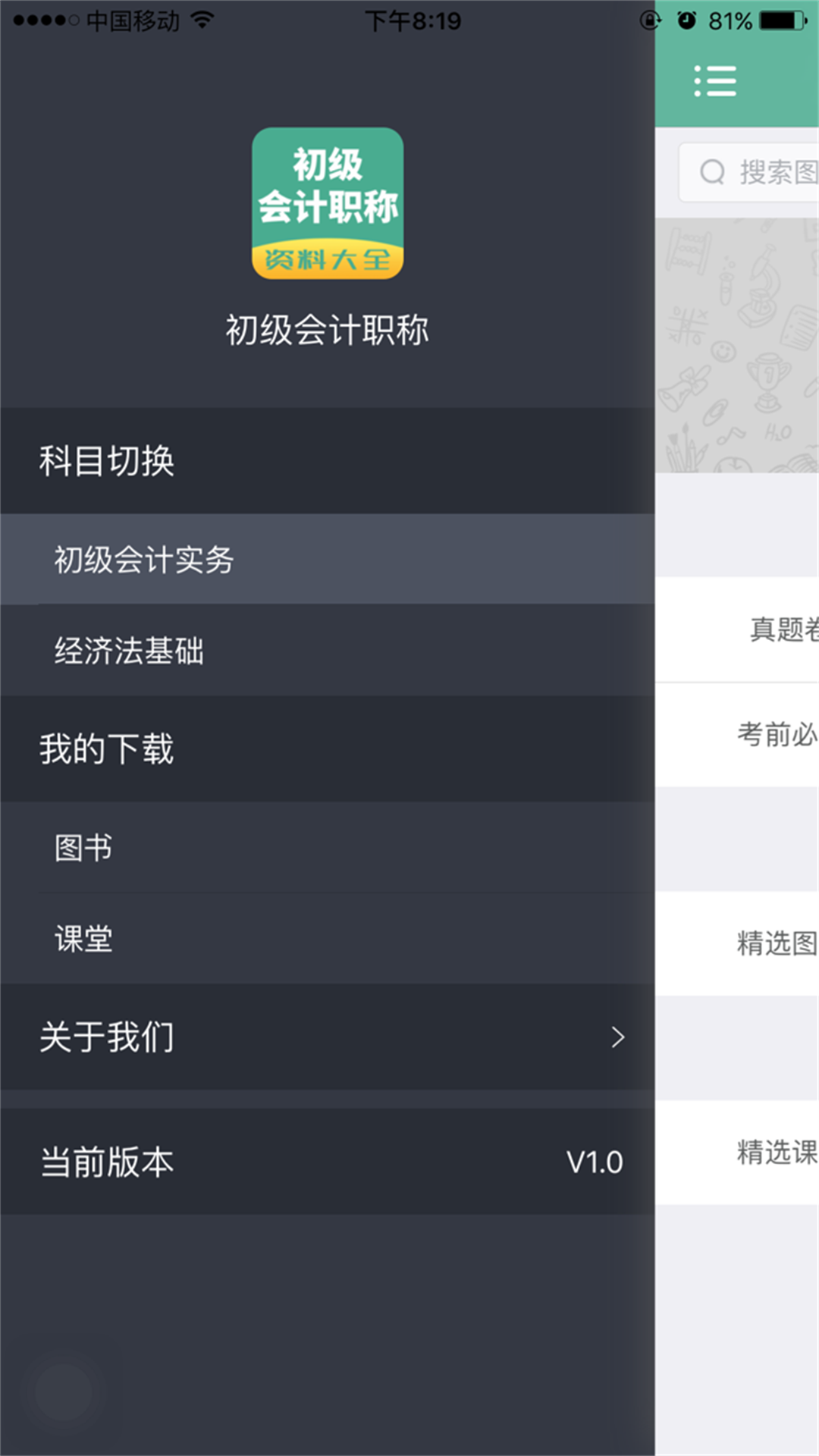This screenshot has width=819, height=1456.
Task: Close the drawer via list menu icon
Action: click(715, 80)
